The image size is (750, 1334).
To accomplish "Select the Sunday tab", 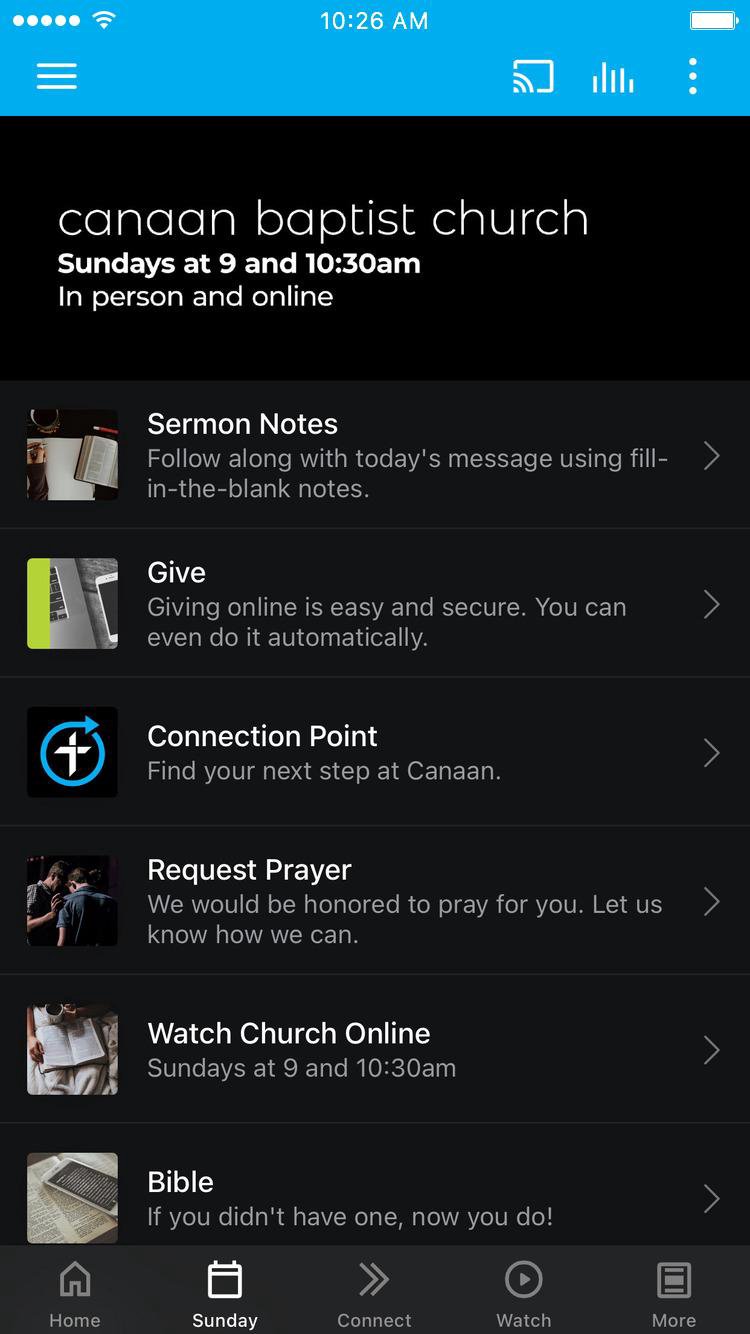I will [225, 1294].
